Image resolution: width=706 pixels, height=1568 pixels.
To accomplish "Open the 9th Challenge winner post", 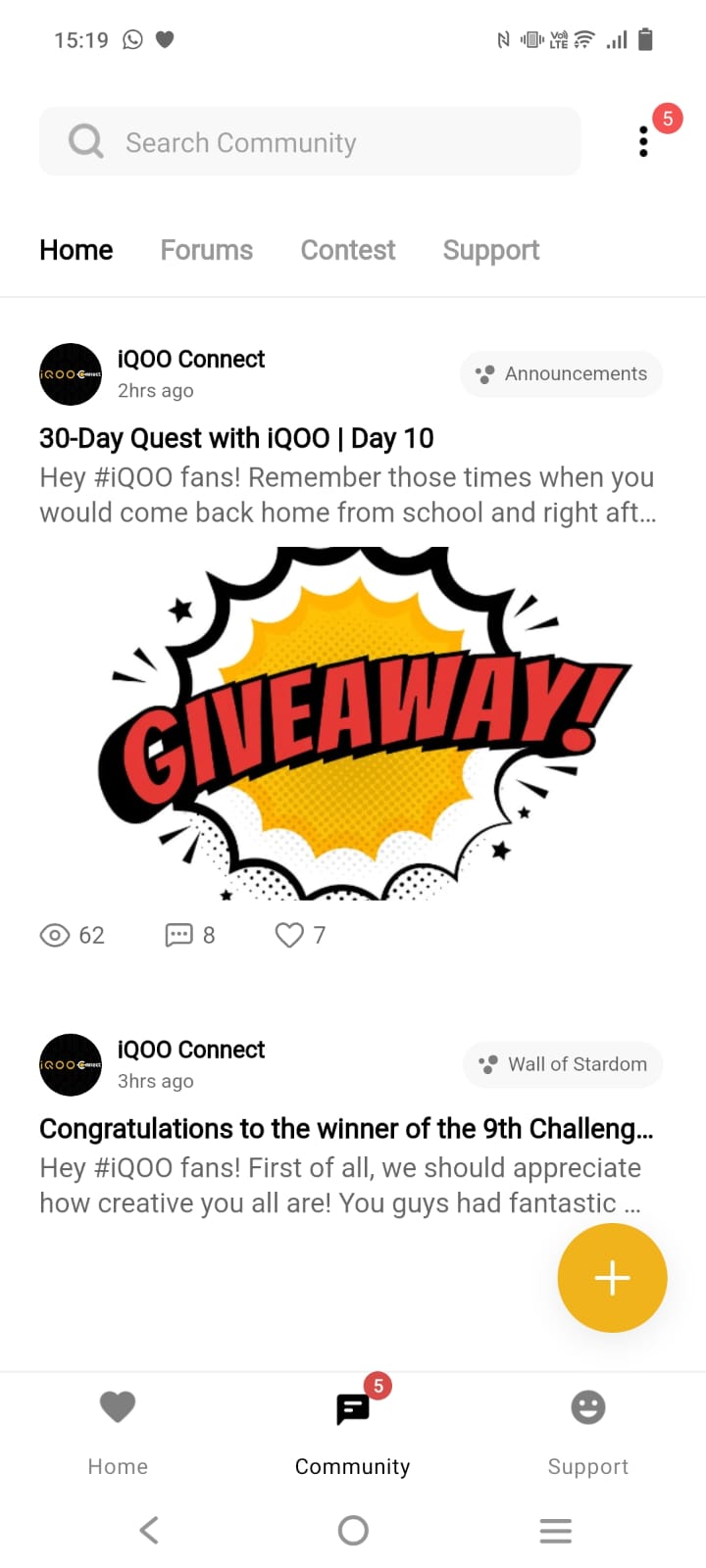I will (x=345, y=1129).
